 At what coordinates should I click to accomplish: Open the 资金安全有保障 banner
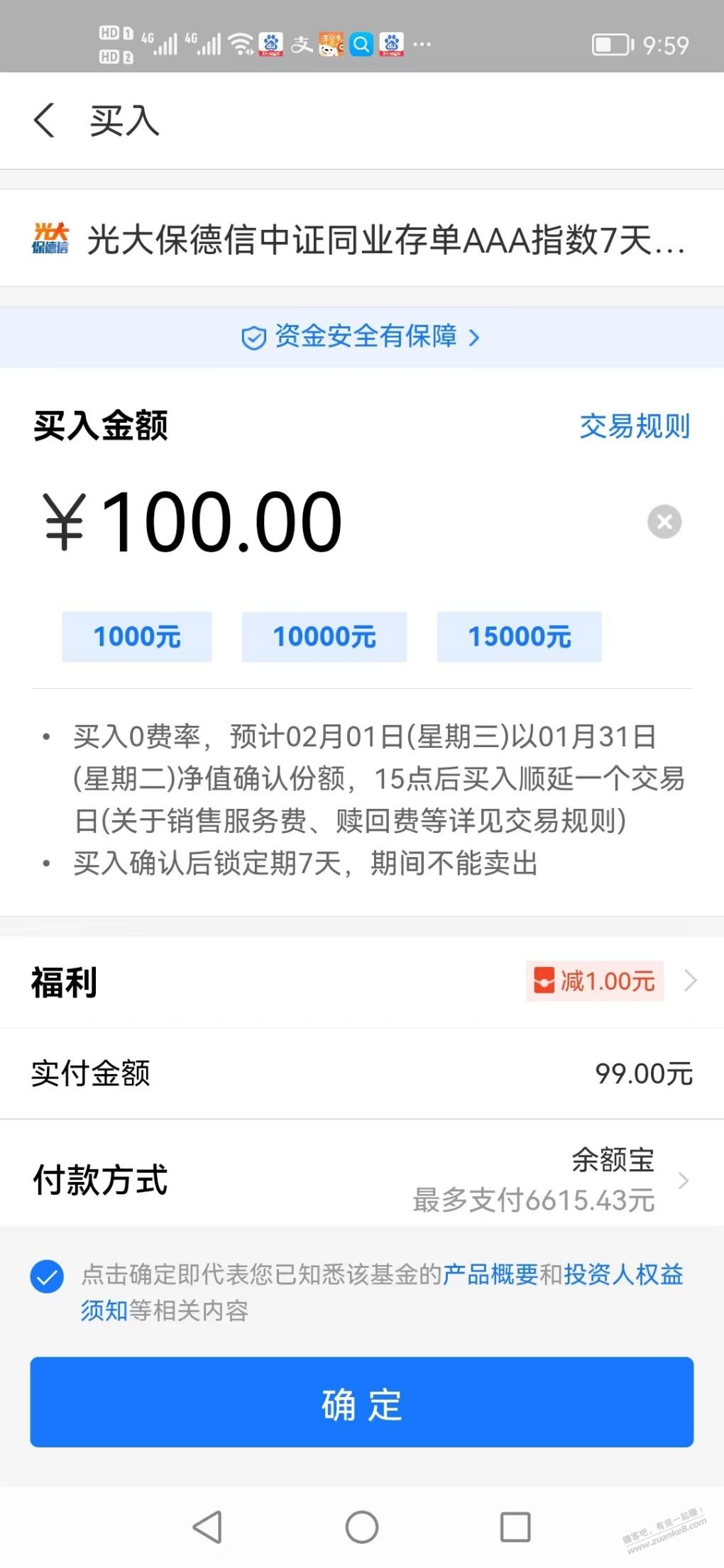tap(362, 337)
